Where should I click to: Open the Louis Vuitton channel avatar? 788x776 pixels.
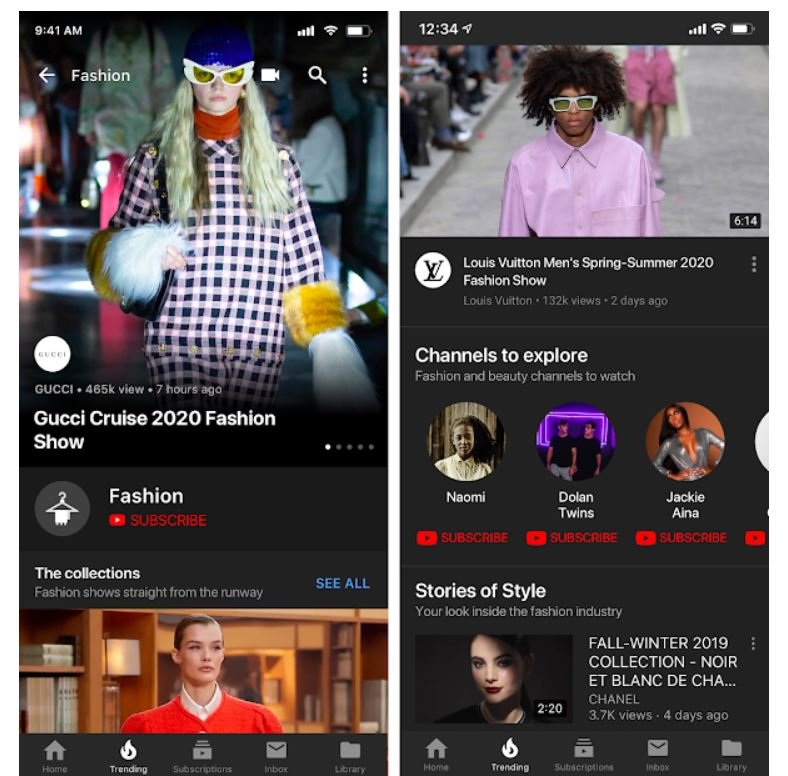click(433, 271)
